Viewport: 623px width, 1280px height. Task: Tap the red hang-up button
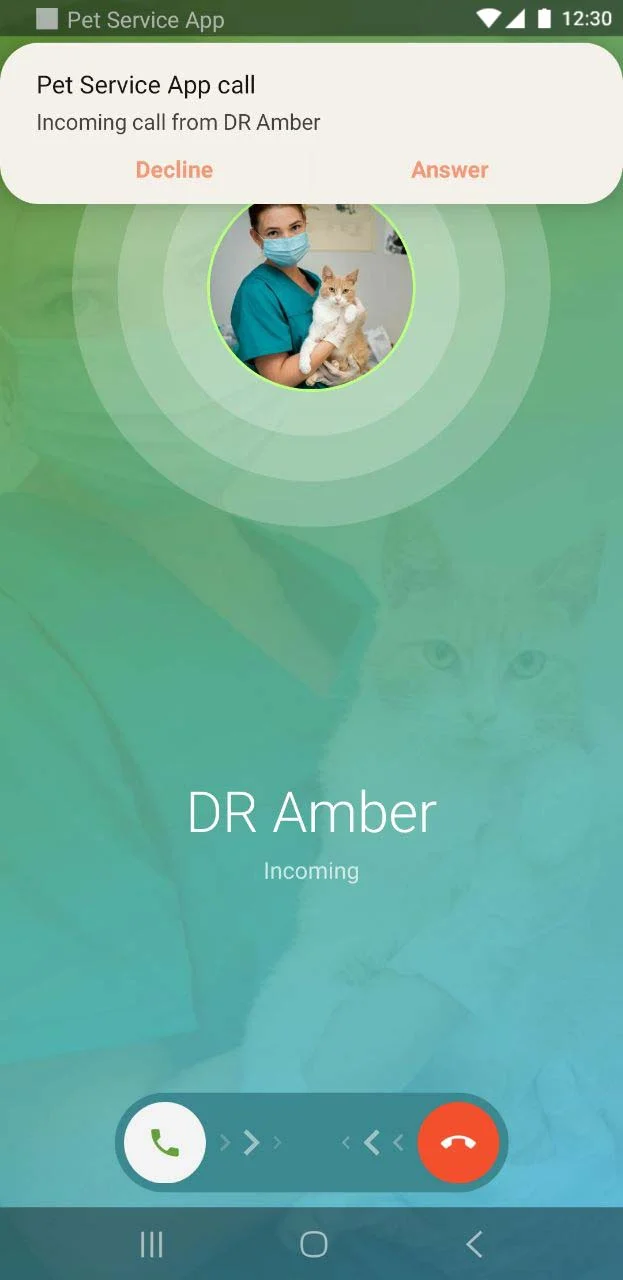[458, 1142]
